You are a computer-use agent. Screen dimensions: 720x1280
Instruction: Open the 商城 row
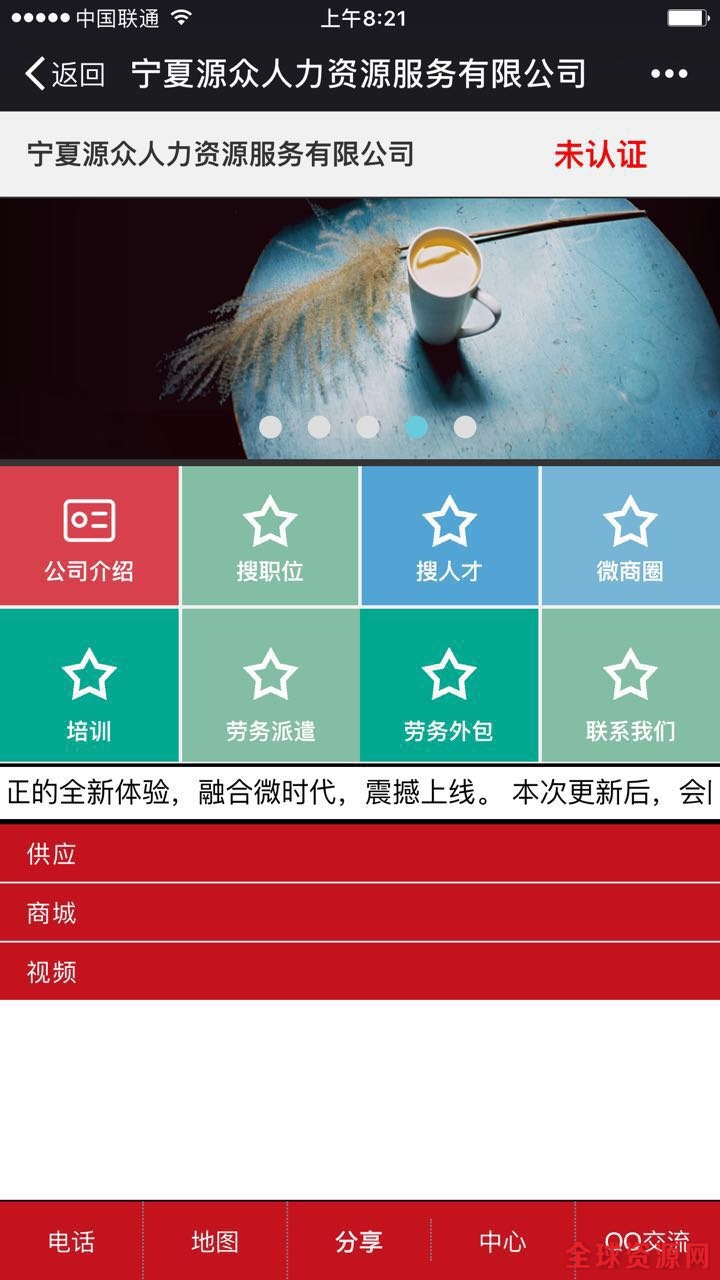pos(360,913)
